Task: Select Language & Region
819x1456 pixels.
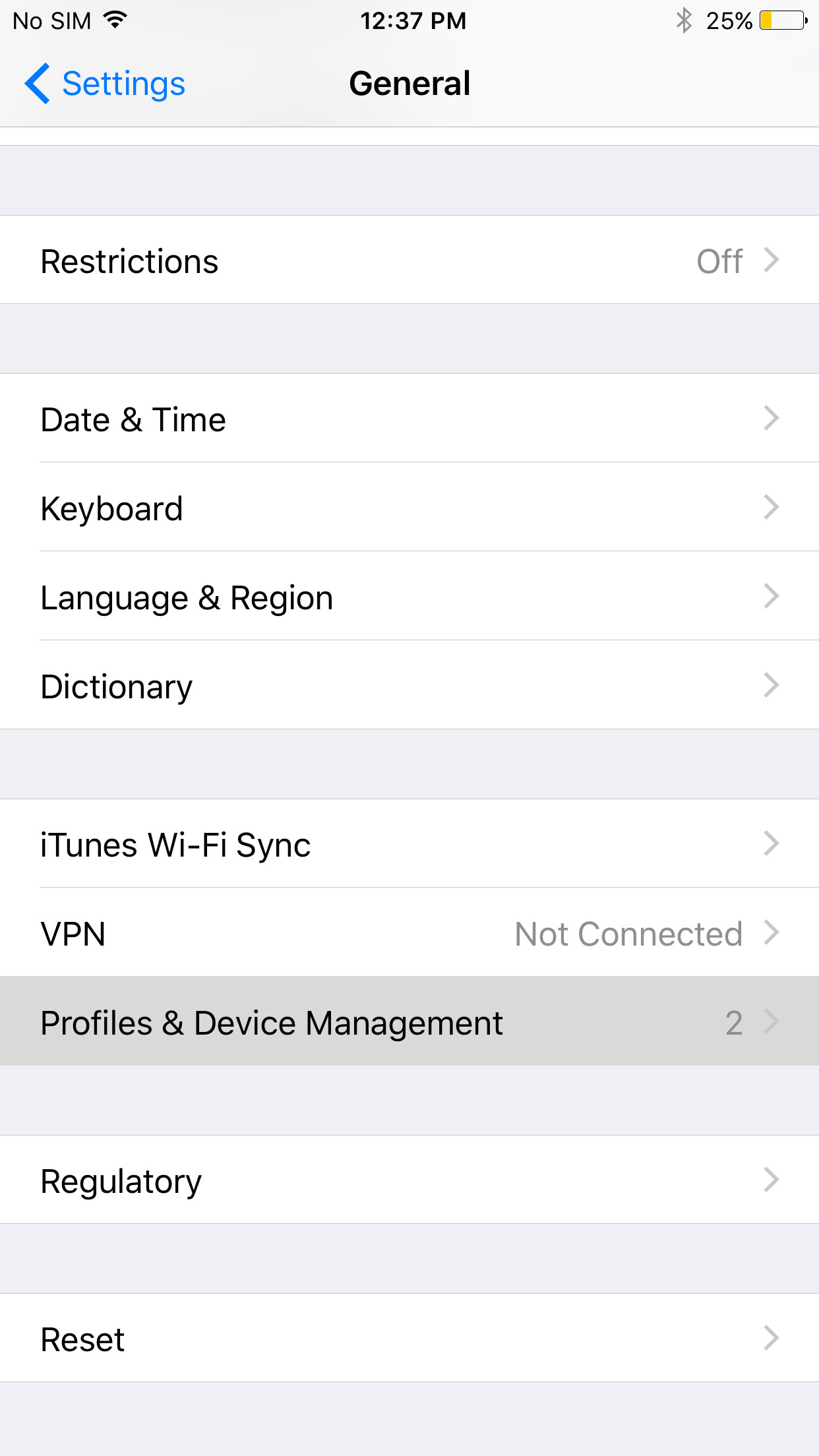Action: click(409, 597)
